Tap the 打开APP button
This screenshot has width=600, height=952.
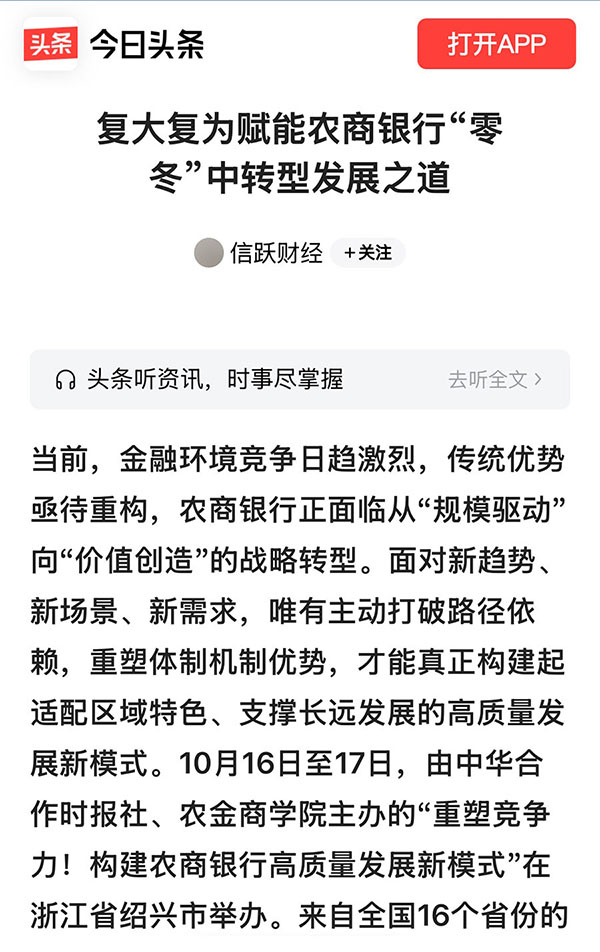(x=496, y=44)
